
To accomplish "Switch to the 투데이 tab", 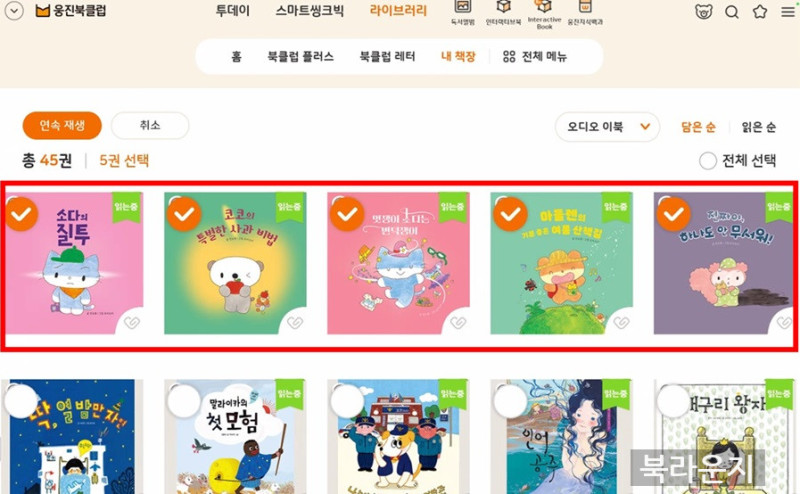I will point(233,11).
